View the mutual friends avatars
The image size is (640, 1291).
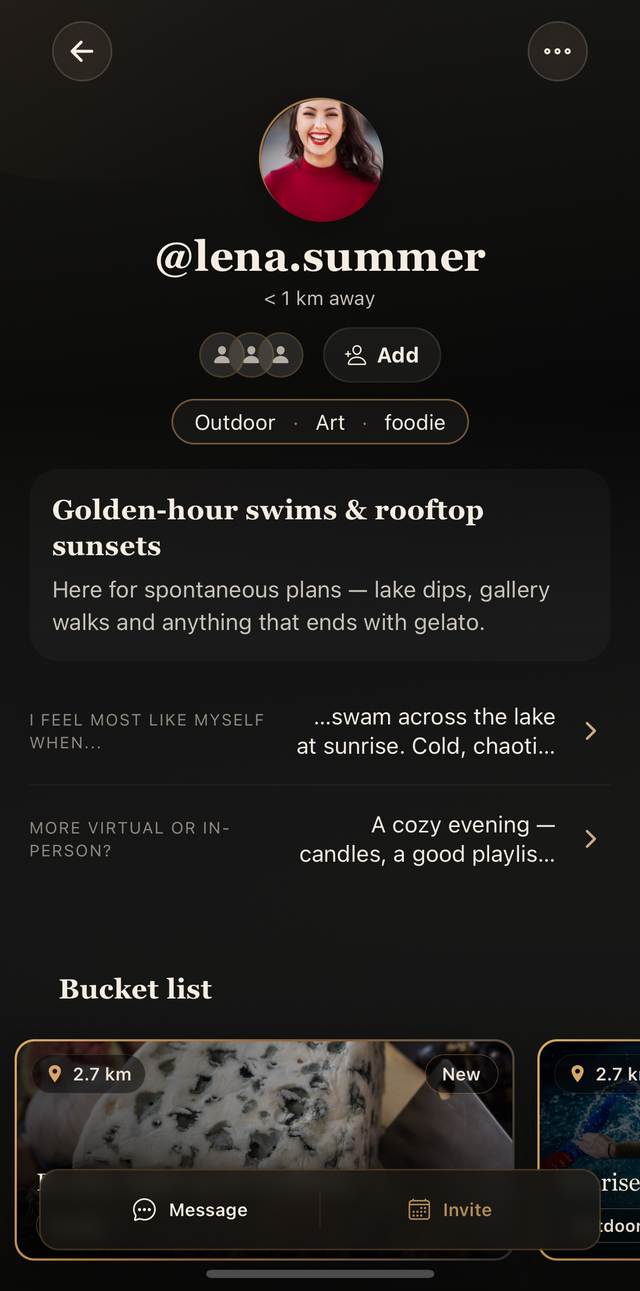click(x=251, y=355)
